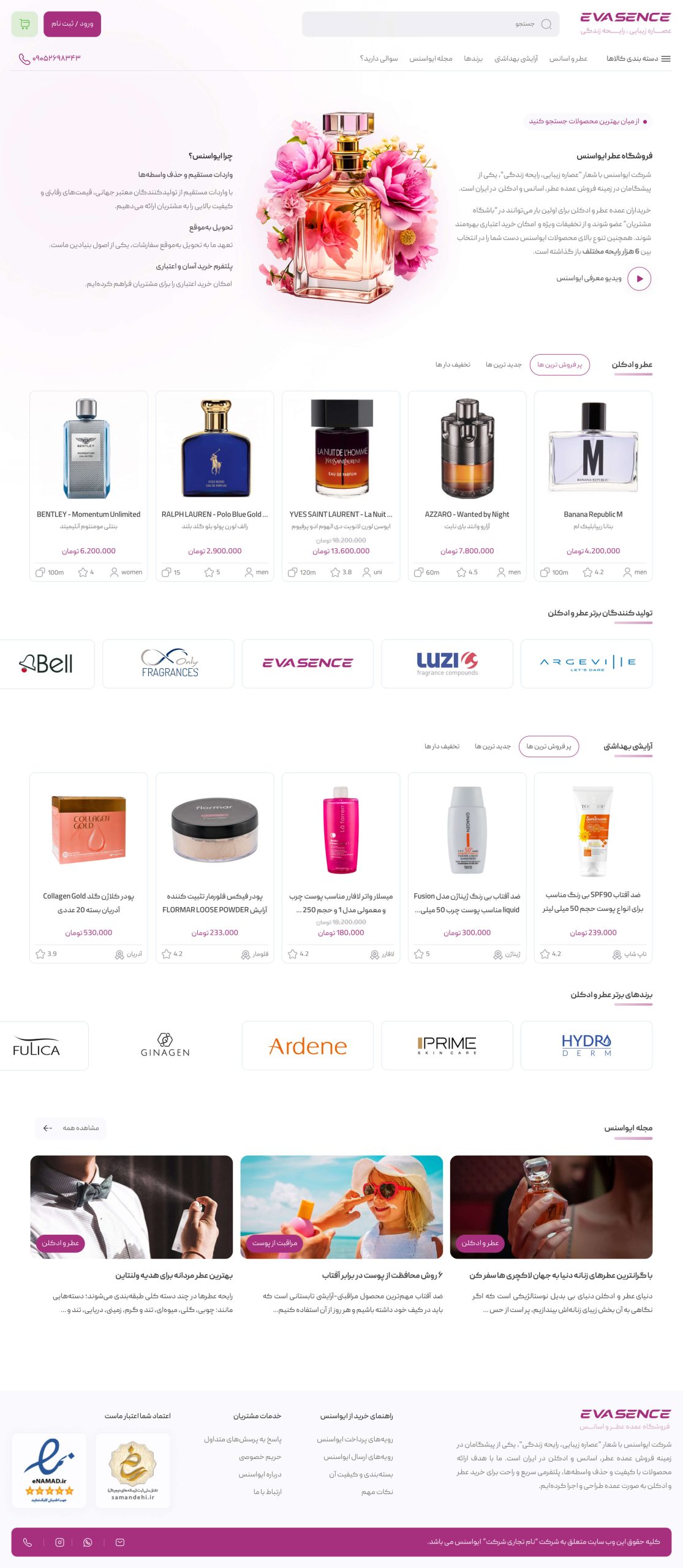Open the shopping cart icon
Screen dimensions: 683x1568
tap(25, 24)
